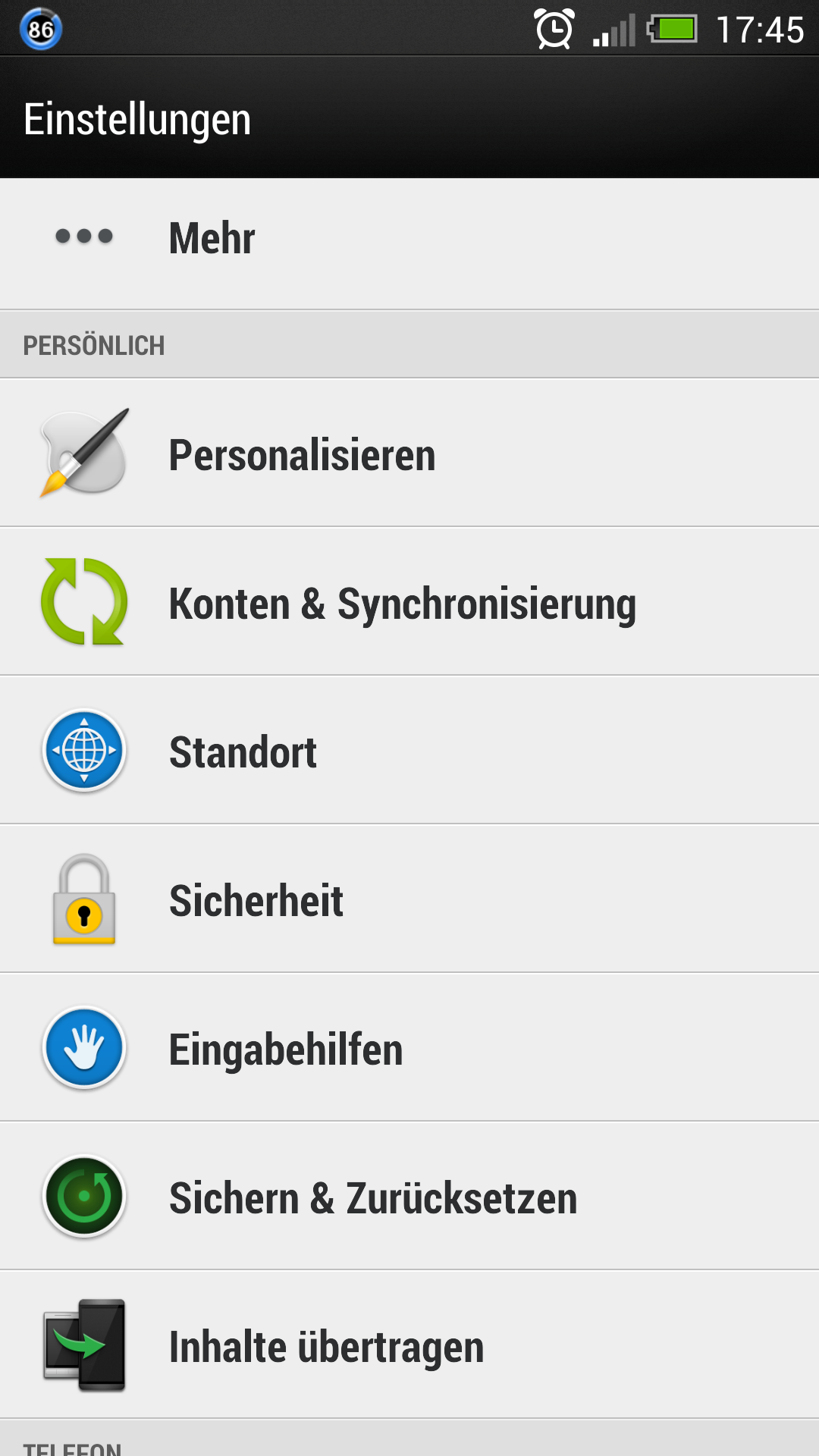The width and height of the screenshot is (819, 1456).
Task: Open Sicherheit settings
Action: pyautogui.click(x=409, y=899)
